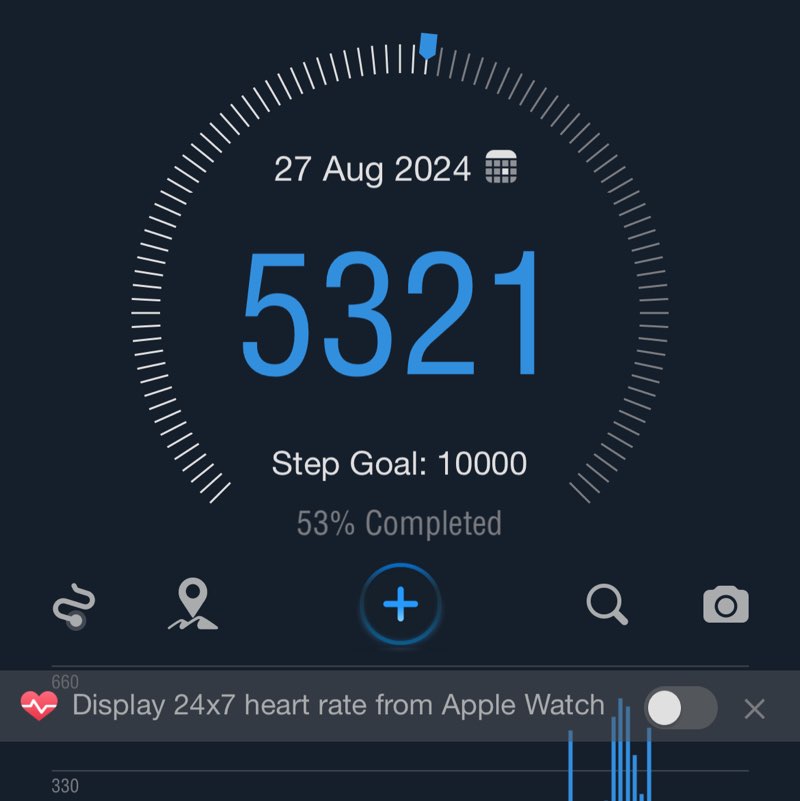800x801 pixels.
Task: Tap 660 axis label to adjust scale
Action: (66, 679)
